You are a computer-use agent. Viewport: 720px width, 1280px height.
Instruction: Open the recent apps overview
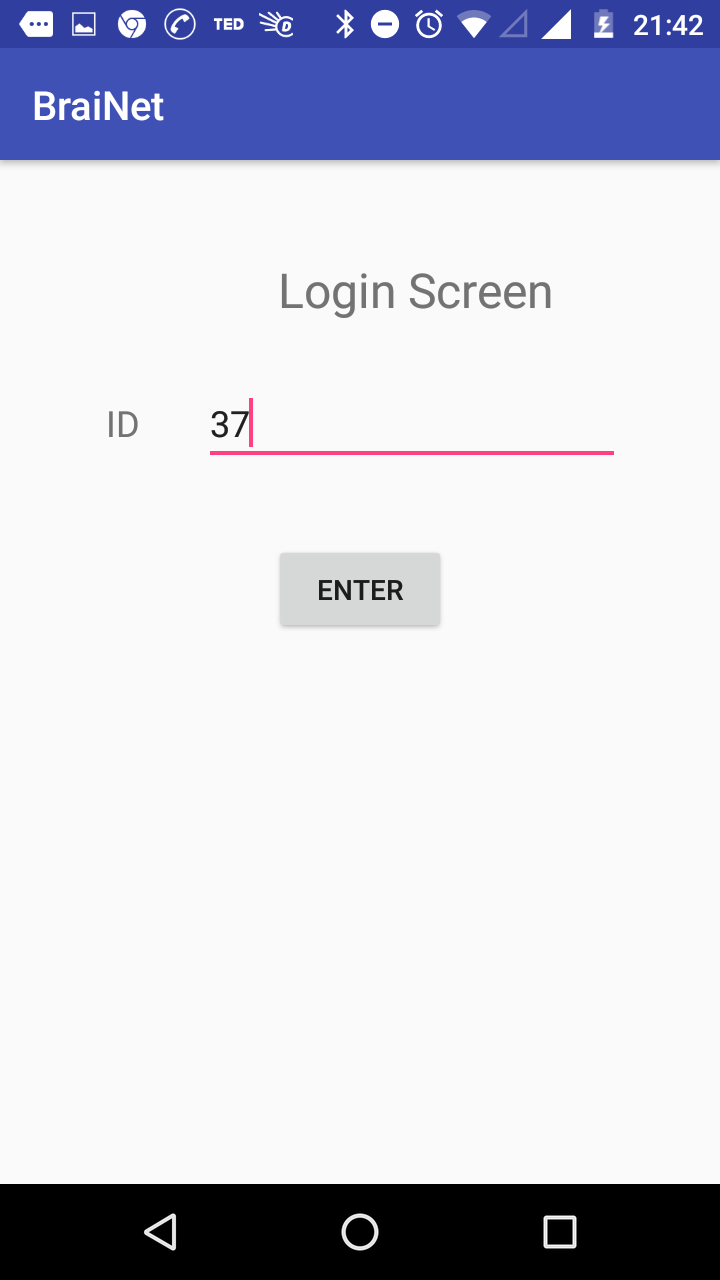(560, 1232)
